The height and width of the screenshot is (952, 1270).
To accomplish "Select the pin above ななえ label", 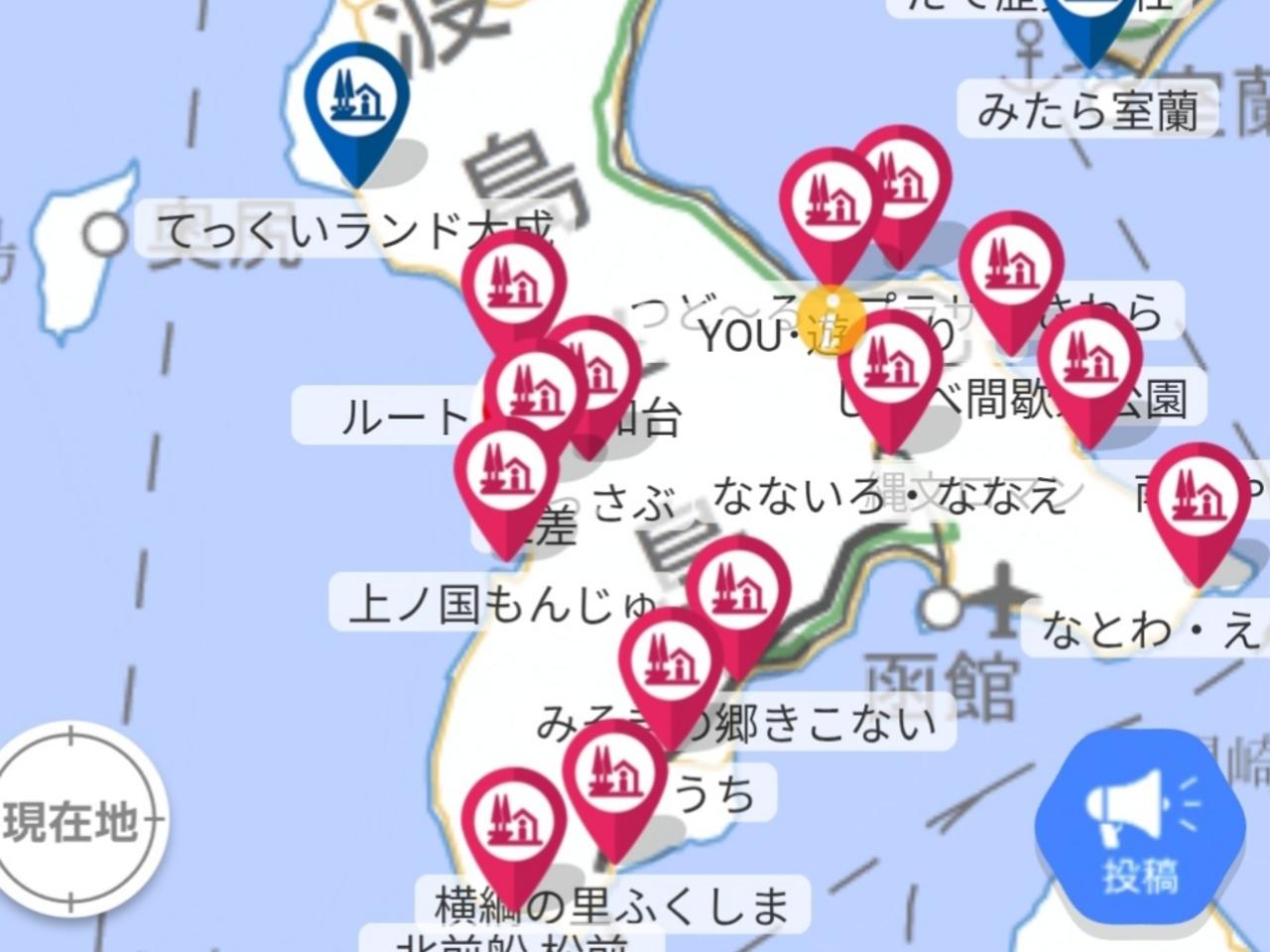I will [890, 366].
